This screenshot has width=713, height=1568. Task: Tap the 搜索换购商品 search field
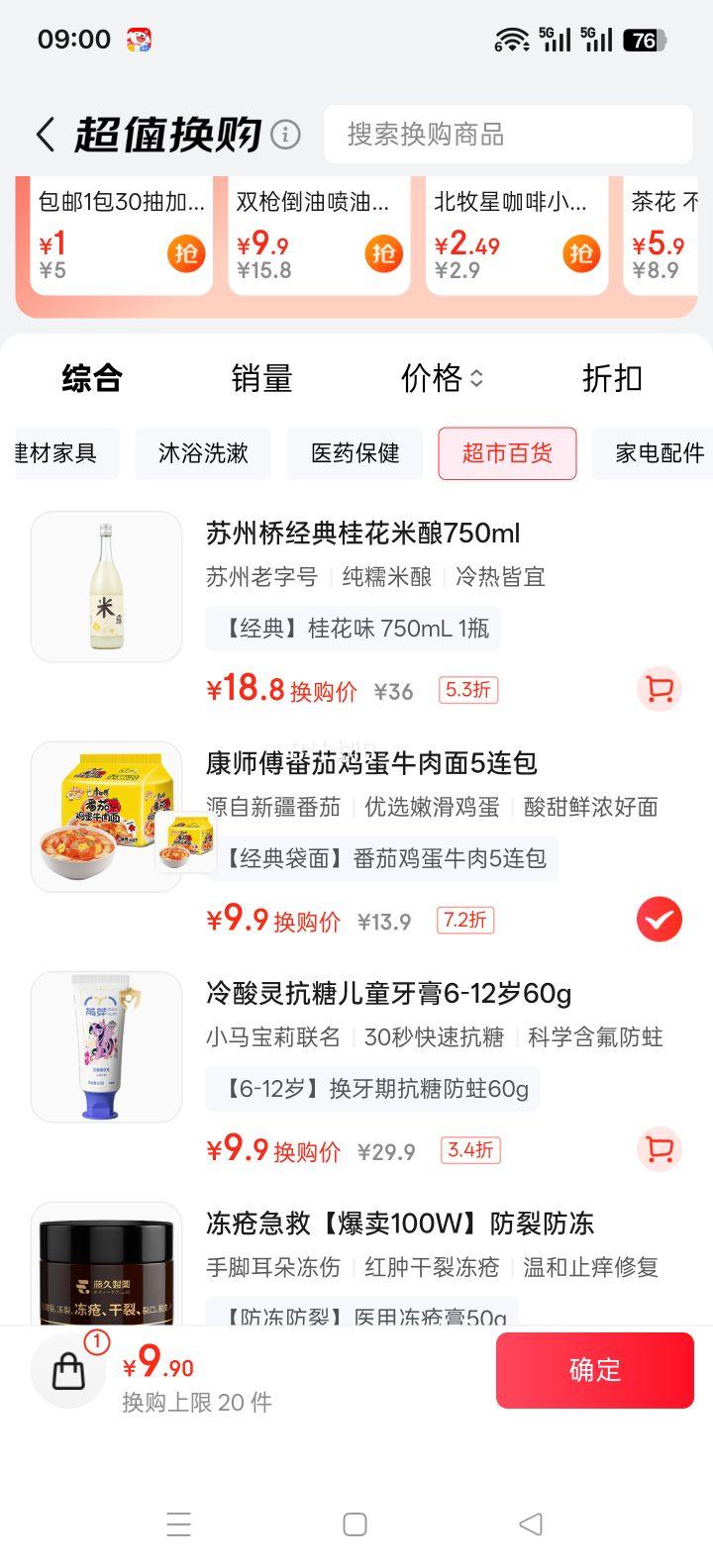pos(508,135)
